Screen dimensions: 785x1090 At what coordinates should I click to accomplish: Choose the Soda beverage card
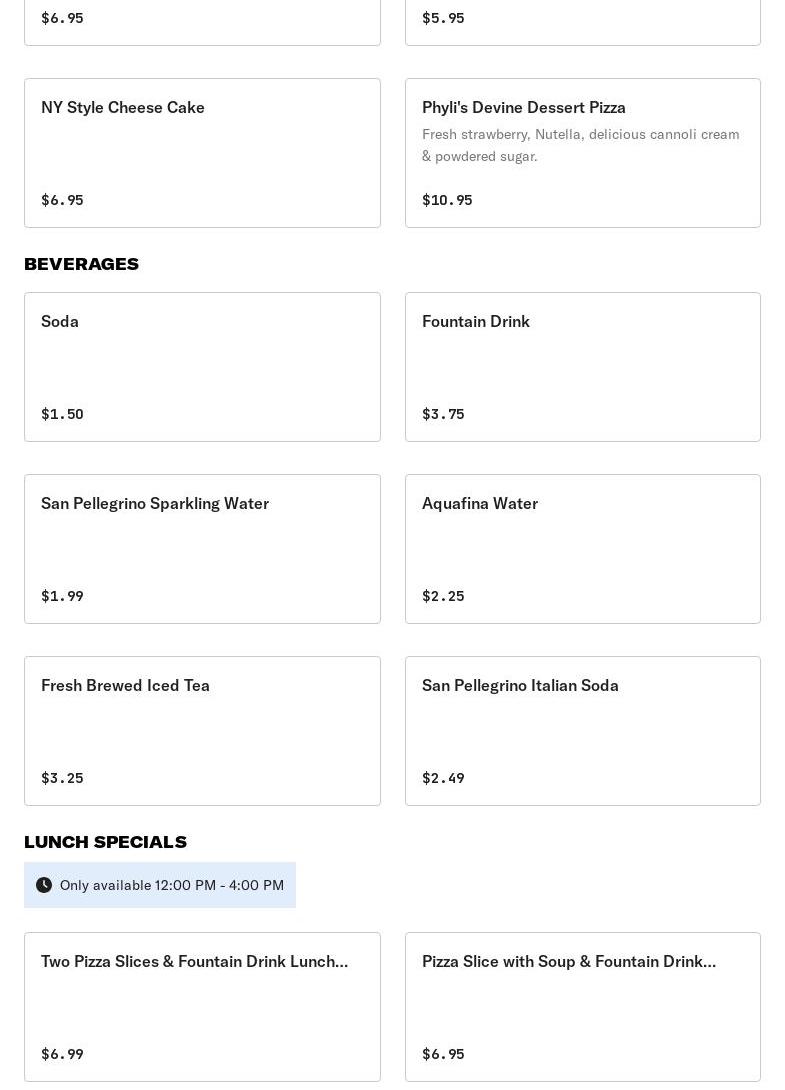[202, 367]
